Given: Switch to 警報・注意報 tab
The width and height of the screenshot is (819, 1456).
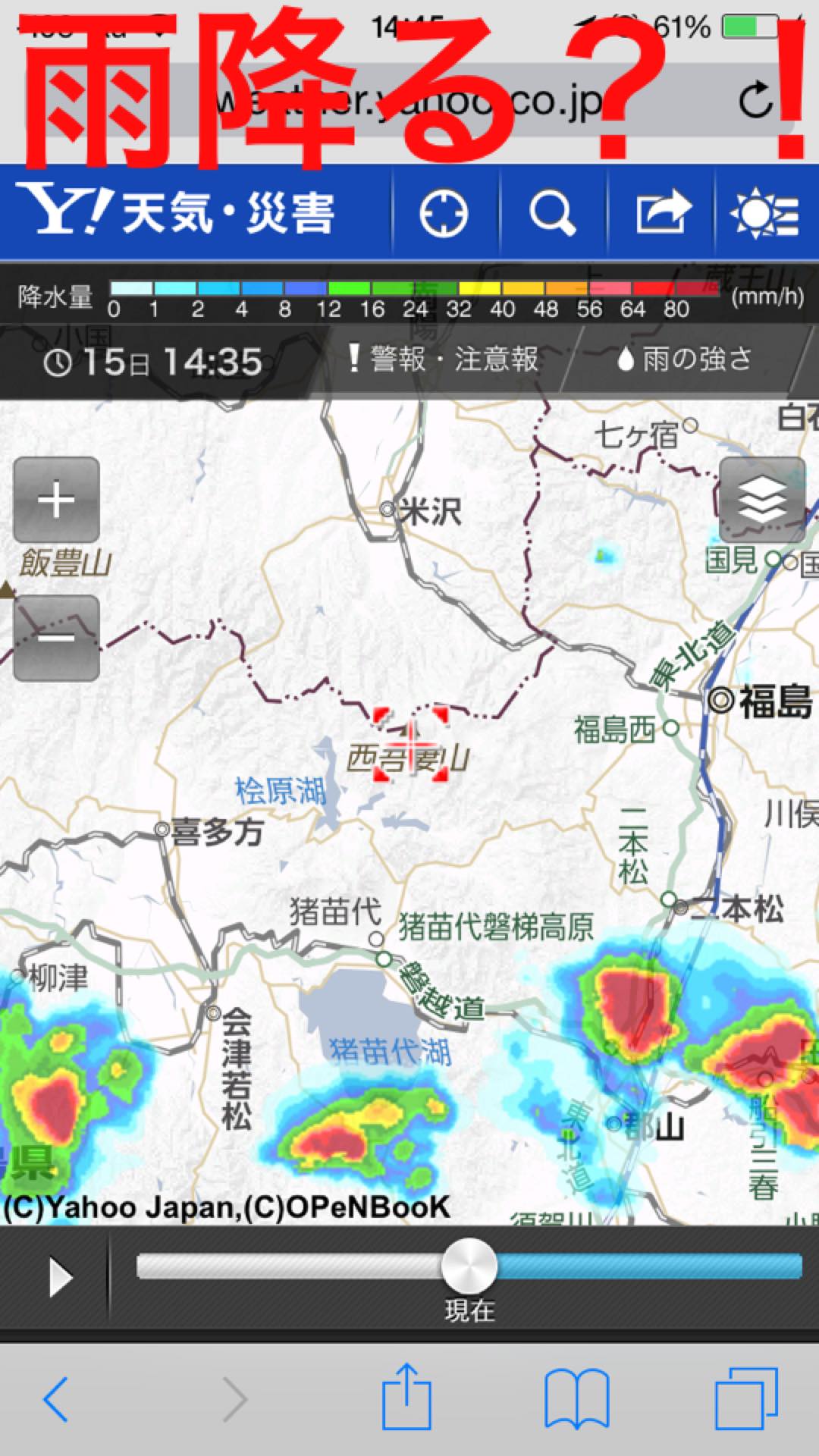Looking at the screenshot, I should pyautogui.click(x=444, y=359).
